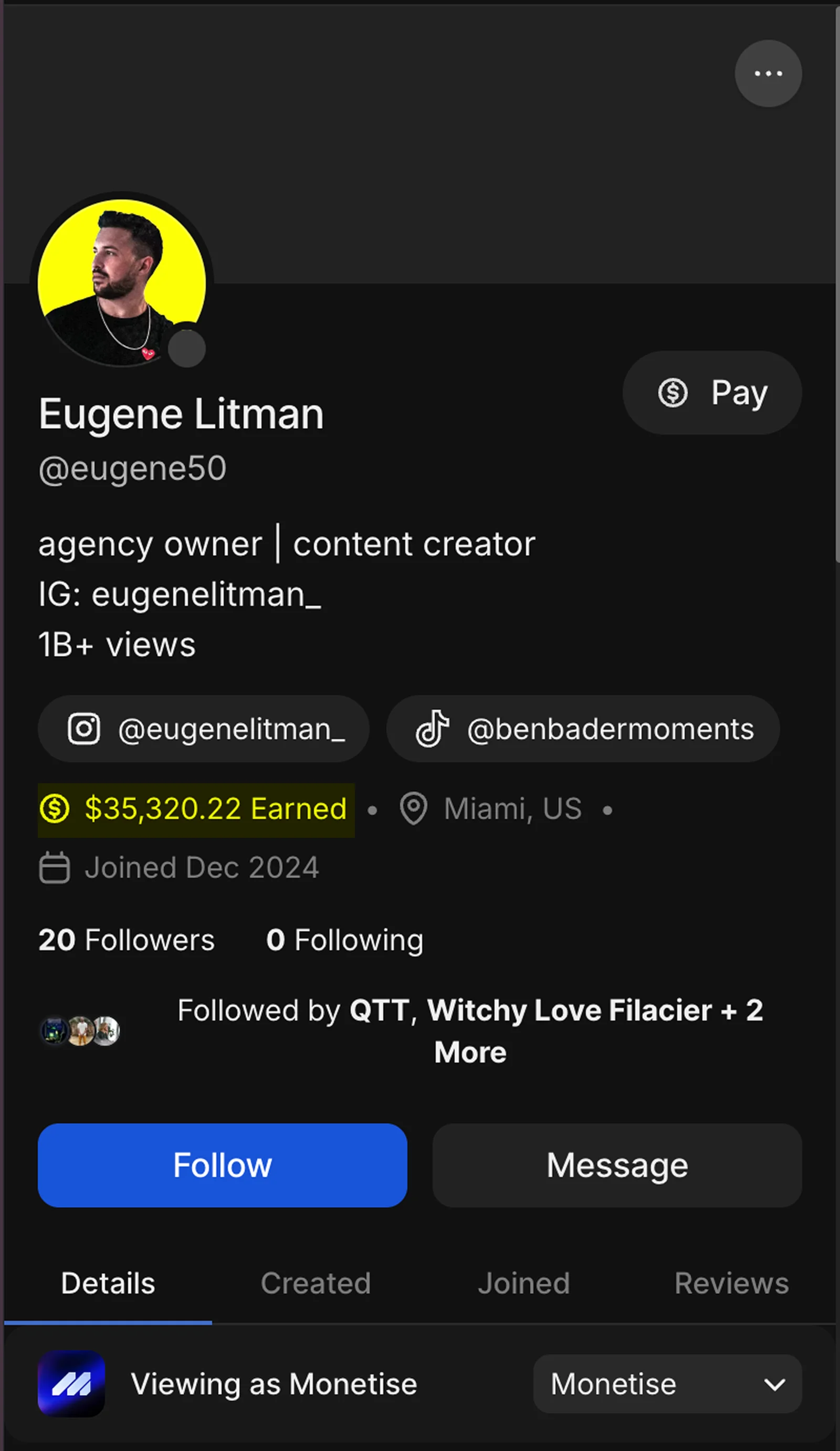The width and height of the screenshot is (840, 1451).
Task: Open the Followed by QTT list
Action: tap(469, 1031)
